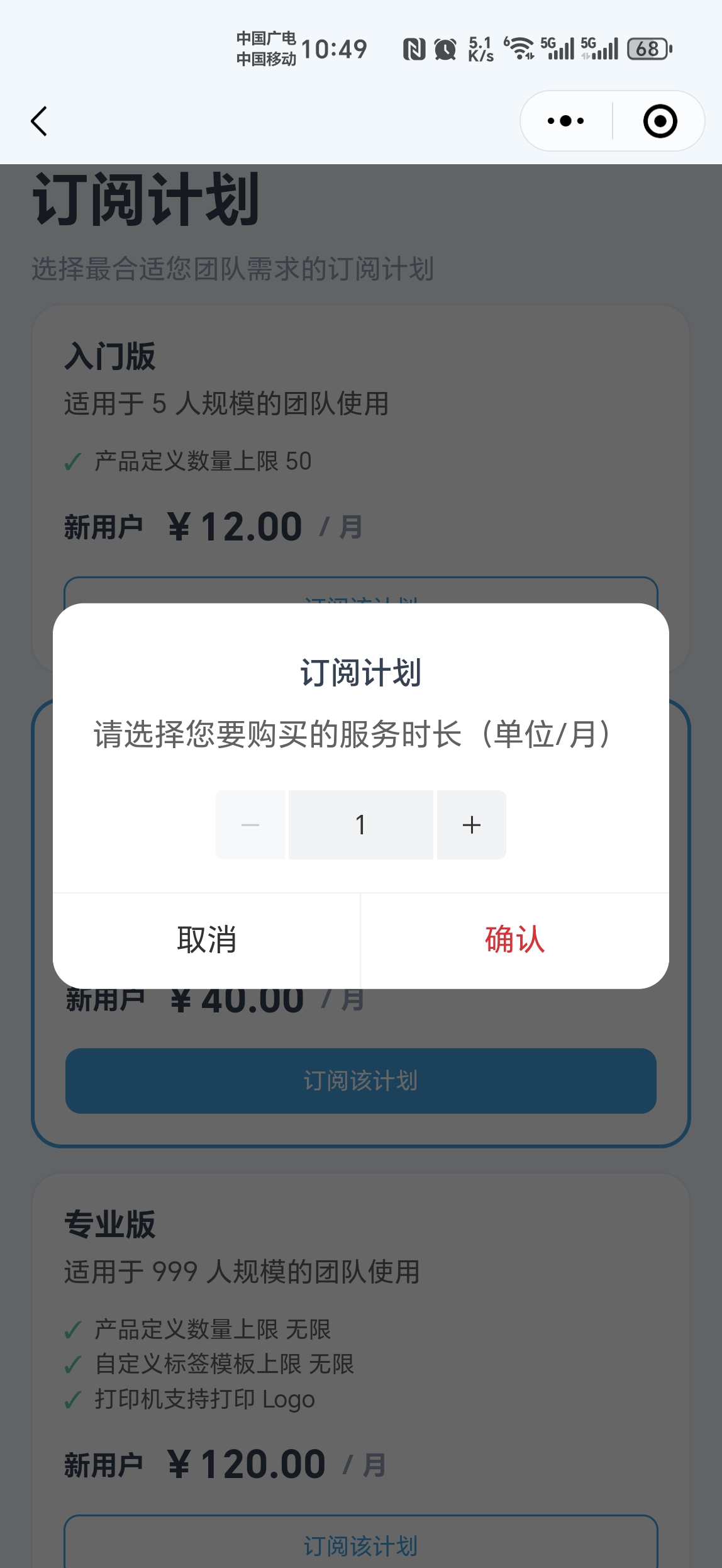The image size is (722, 1568).
Task: Open the mini program more-options menu
Action: (565, 121)
